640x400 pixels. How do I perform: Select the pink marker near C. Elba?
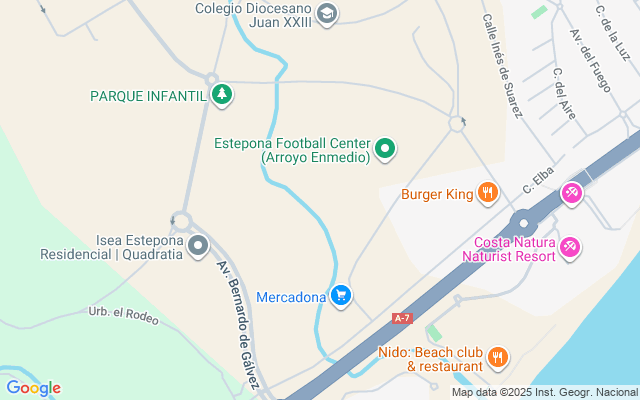571,192
